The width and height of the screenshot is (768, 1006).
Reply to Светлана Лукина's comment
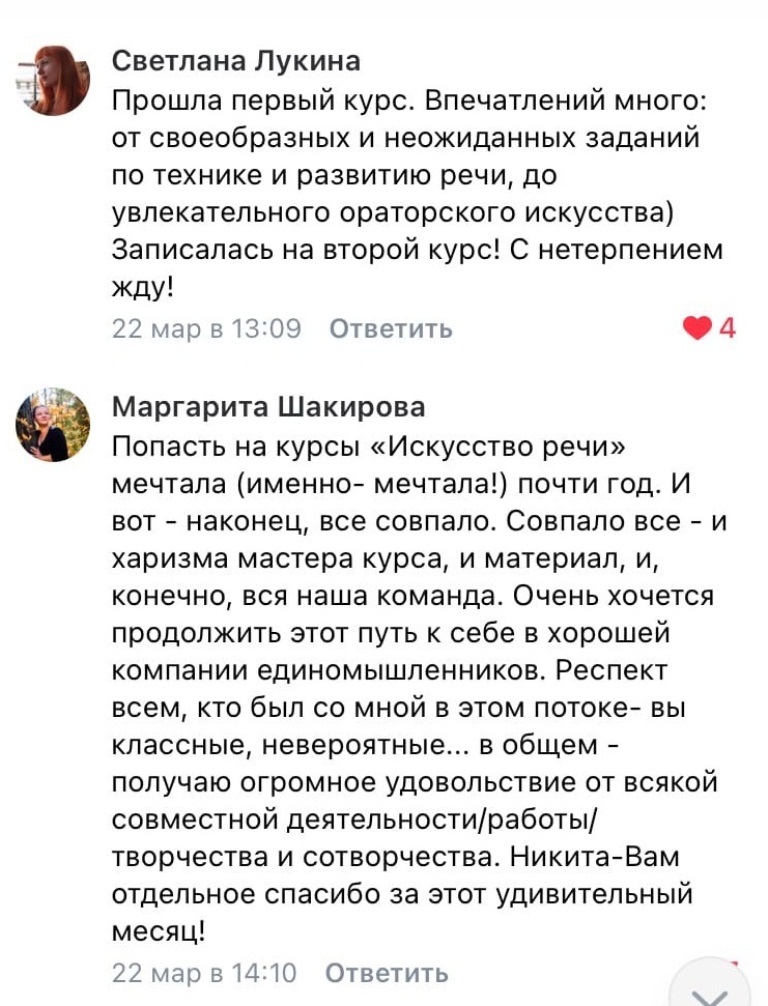coord(391,329)
